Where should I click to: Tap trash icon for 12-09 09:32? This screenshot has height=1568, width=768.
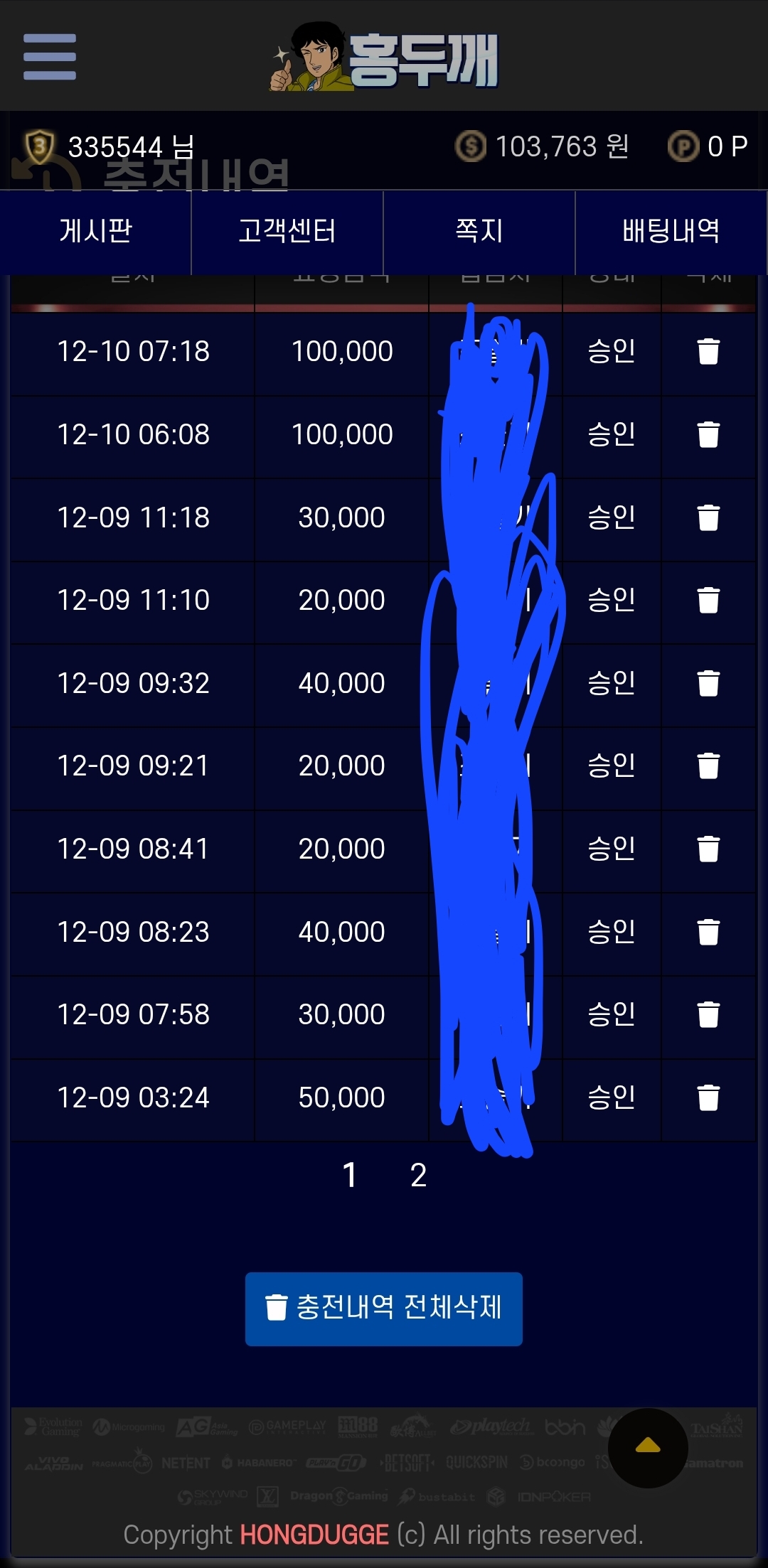coord(708,683)
